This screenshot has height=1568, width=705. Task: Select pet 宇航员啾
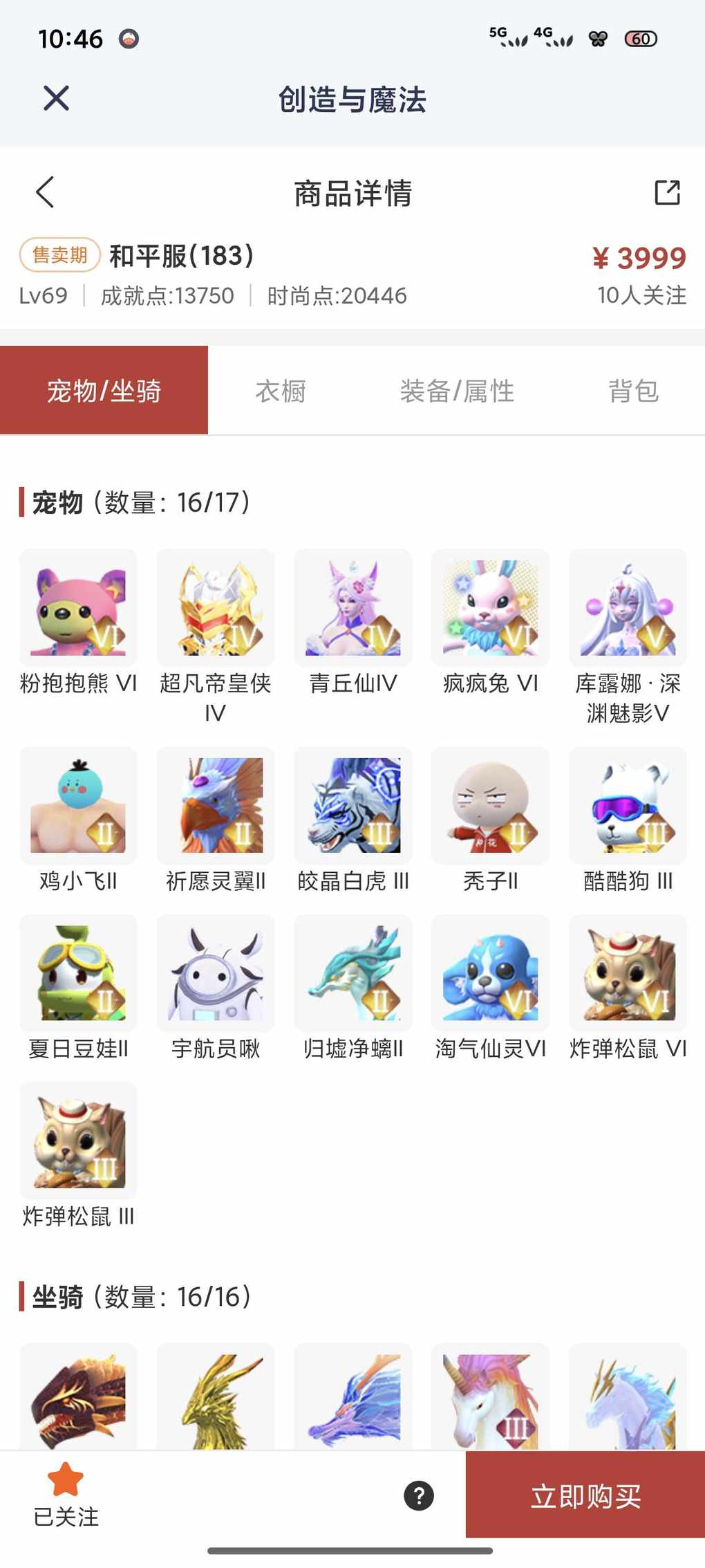tap(216, 973)
